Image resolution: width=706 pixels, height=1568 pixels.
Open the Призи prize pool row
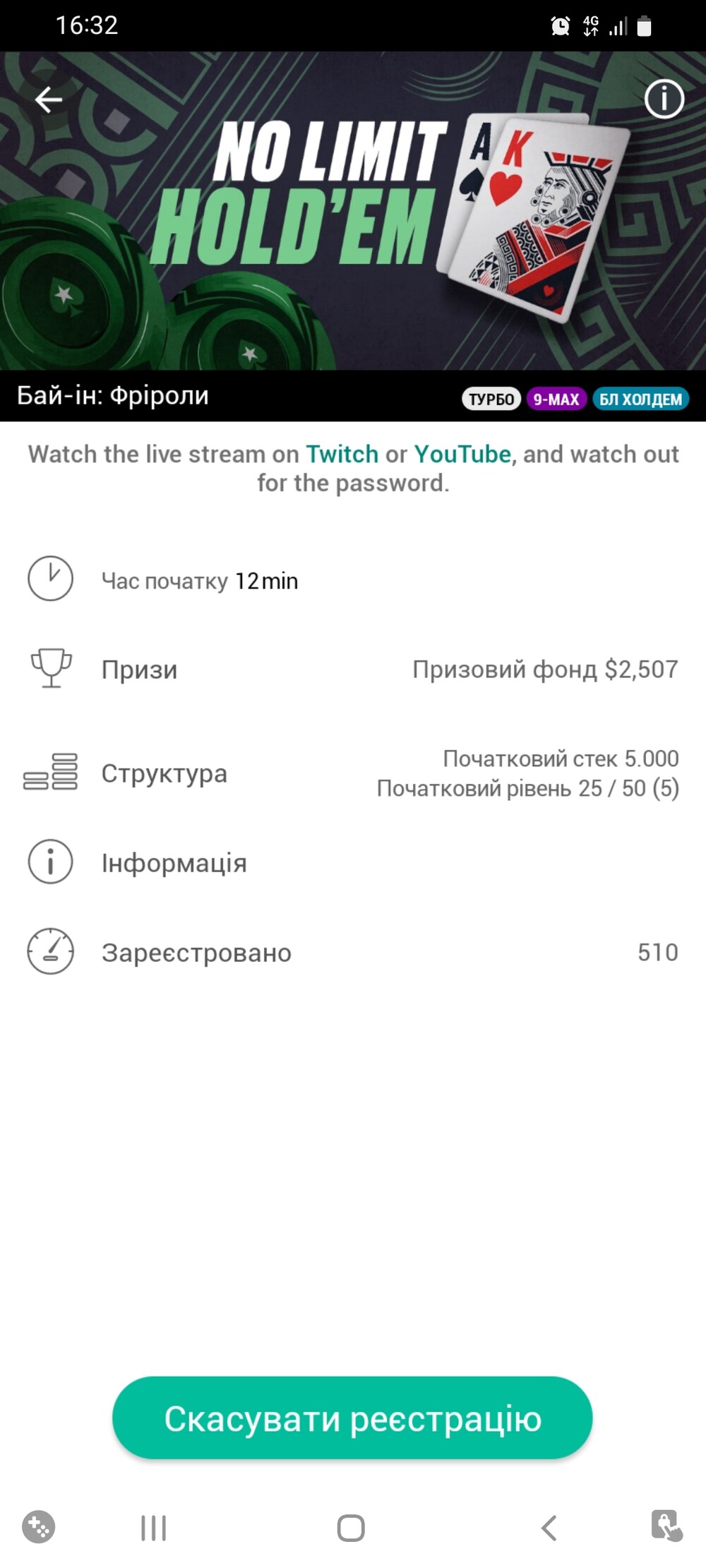pyautogui.click(x=353, y=669)
